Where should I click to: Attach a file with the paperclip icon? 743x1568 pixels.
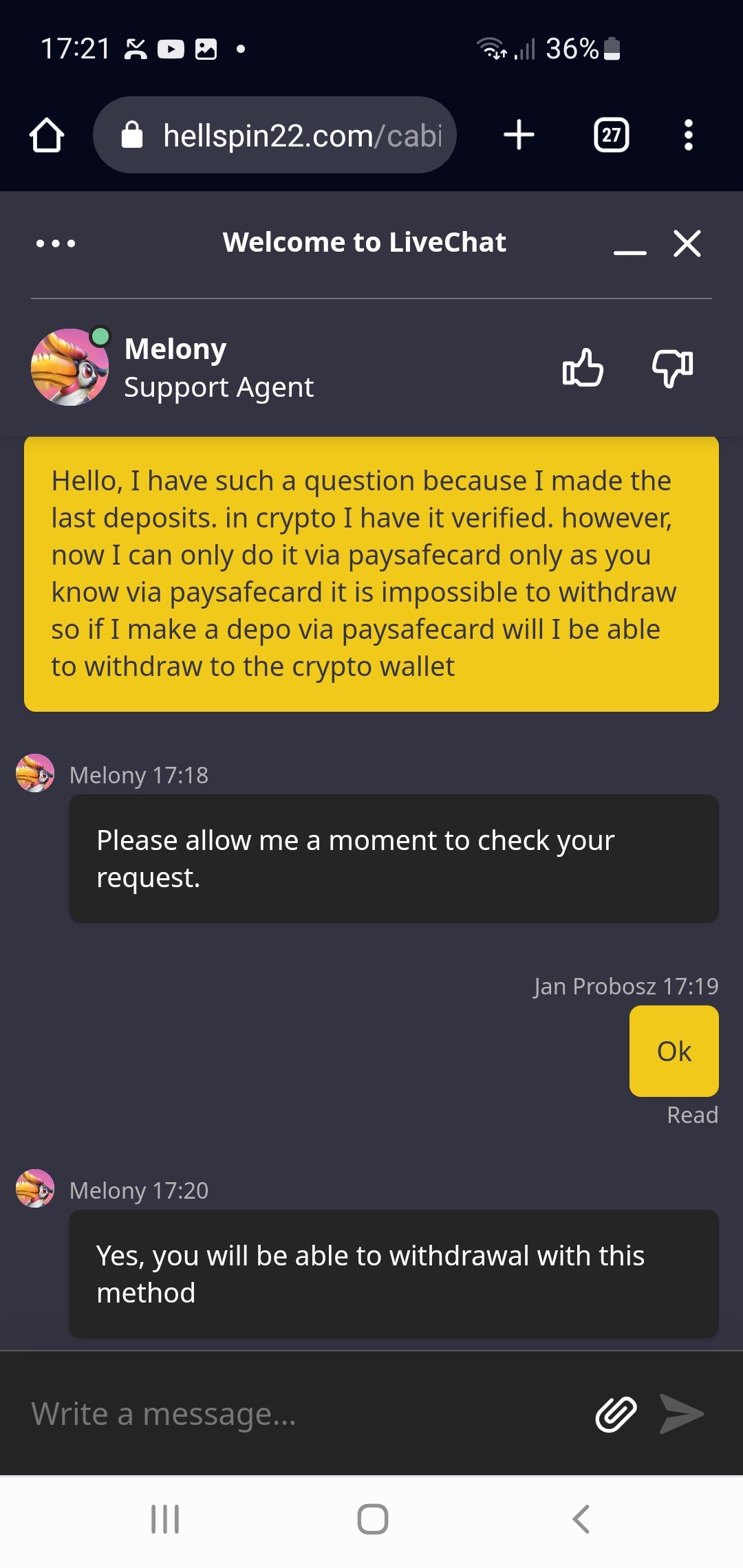[616, 1414]
